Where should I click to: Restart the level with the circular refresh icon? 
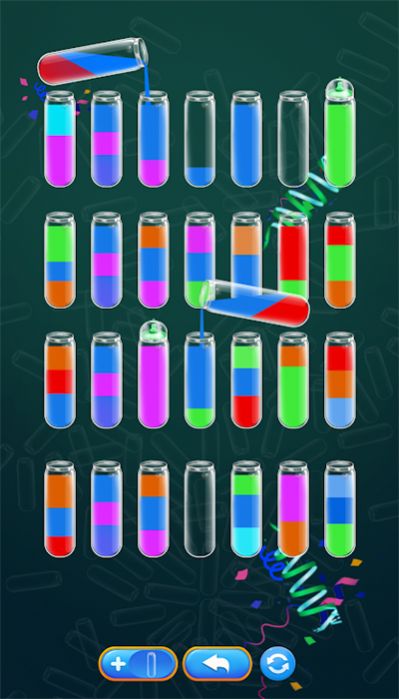tap(277, 664)
